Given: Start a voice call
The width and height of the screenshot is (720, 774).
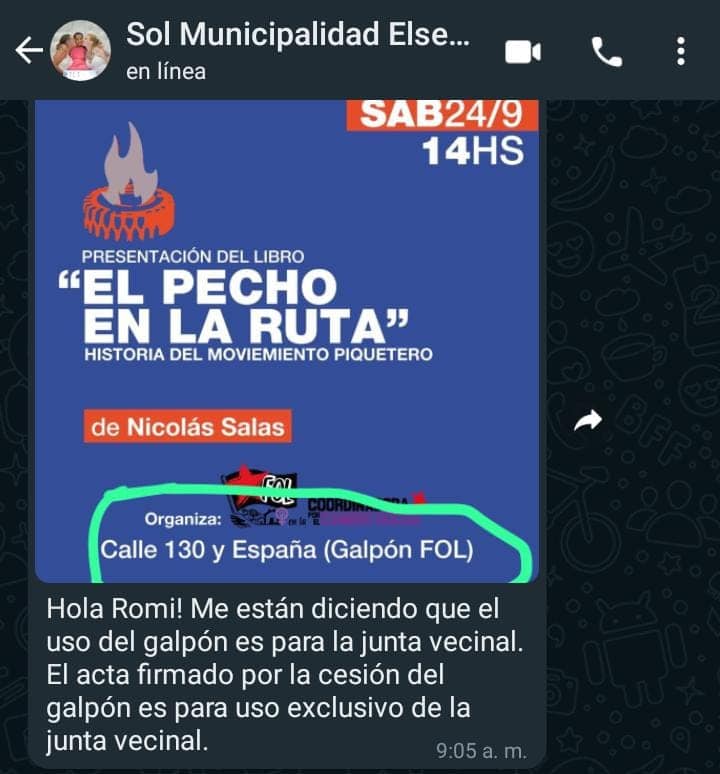Looking at the screenshot, I should click(x=606, y=51).
